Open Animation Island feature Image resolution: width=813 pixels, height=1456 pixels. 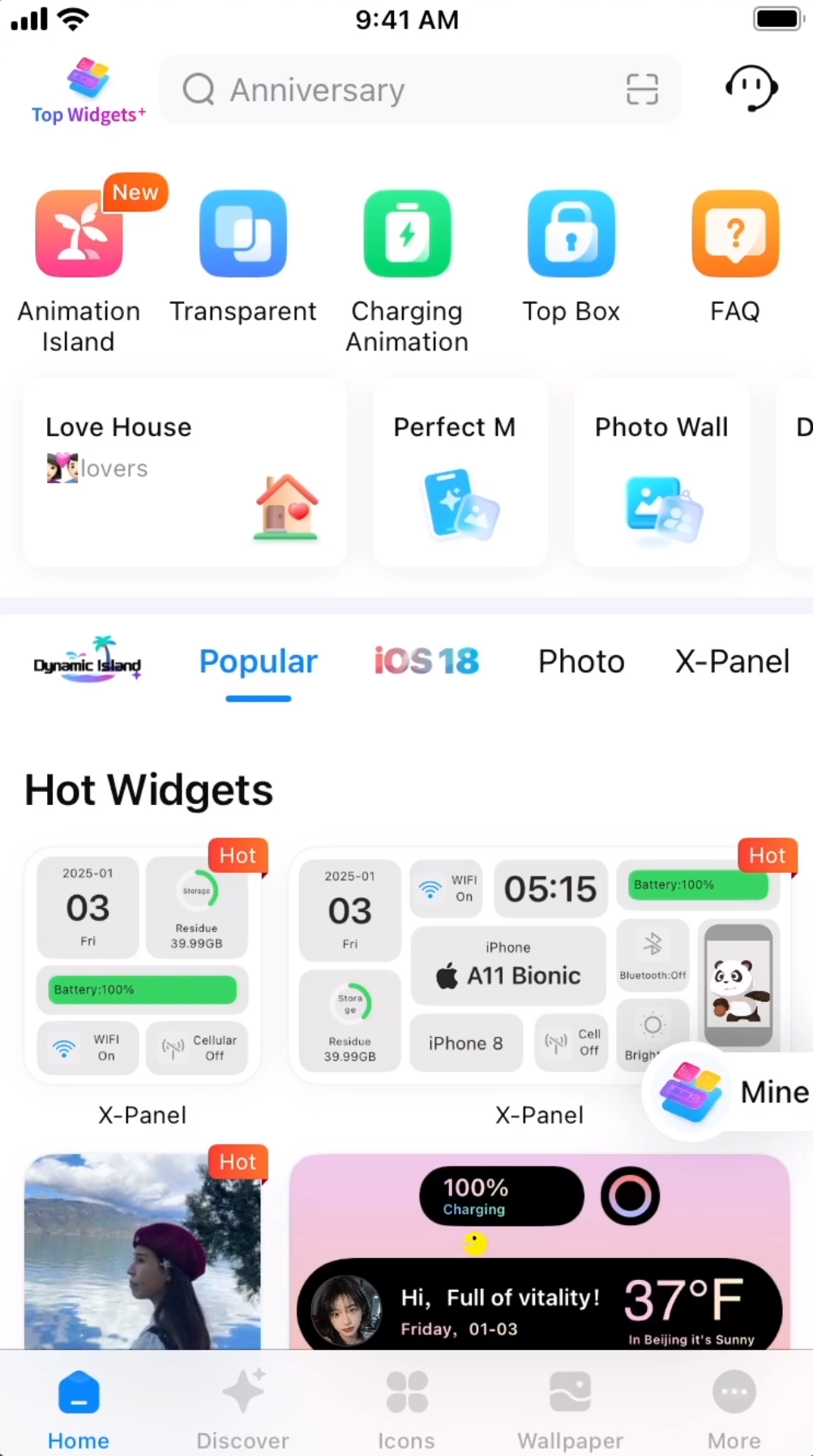79,235
